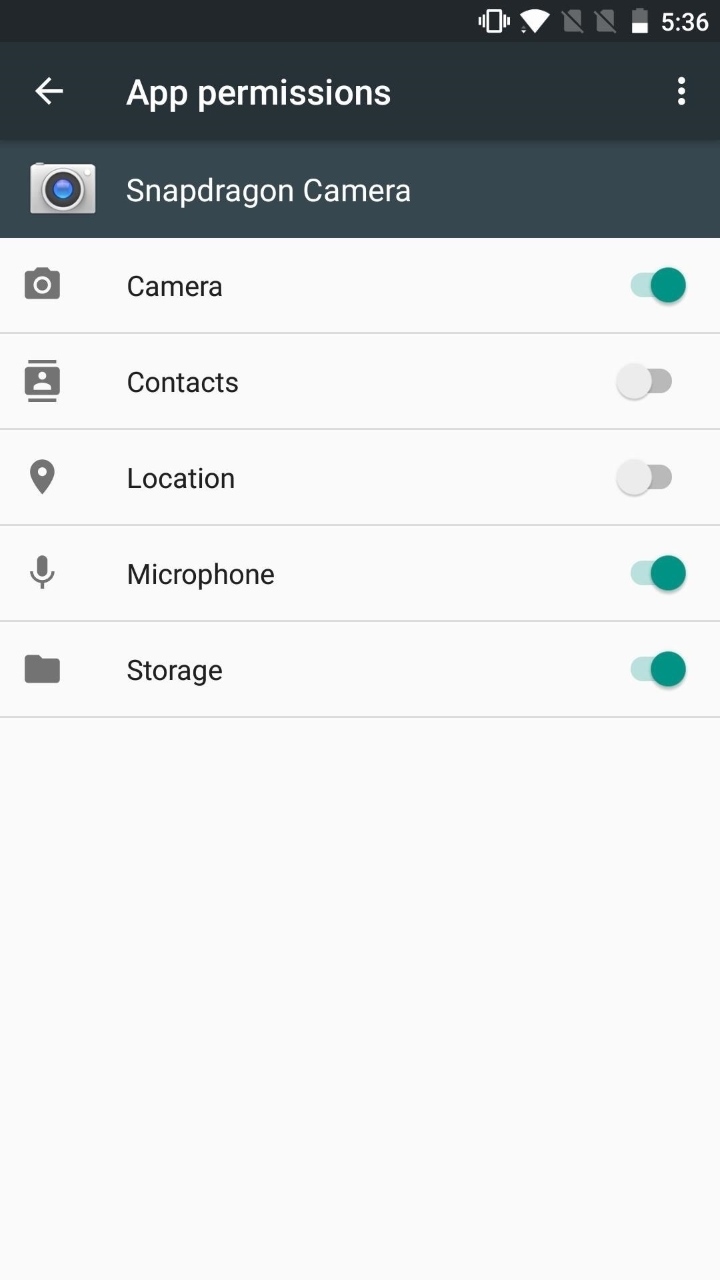
Task: Click the Camera permission icon
Action: pyautogui.click(x=42, y=285)
